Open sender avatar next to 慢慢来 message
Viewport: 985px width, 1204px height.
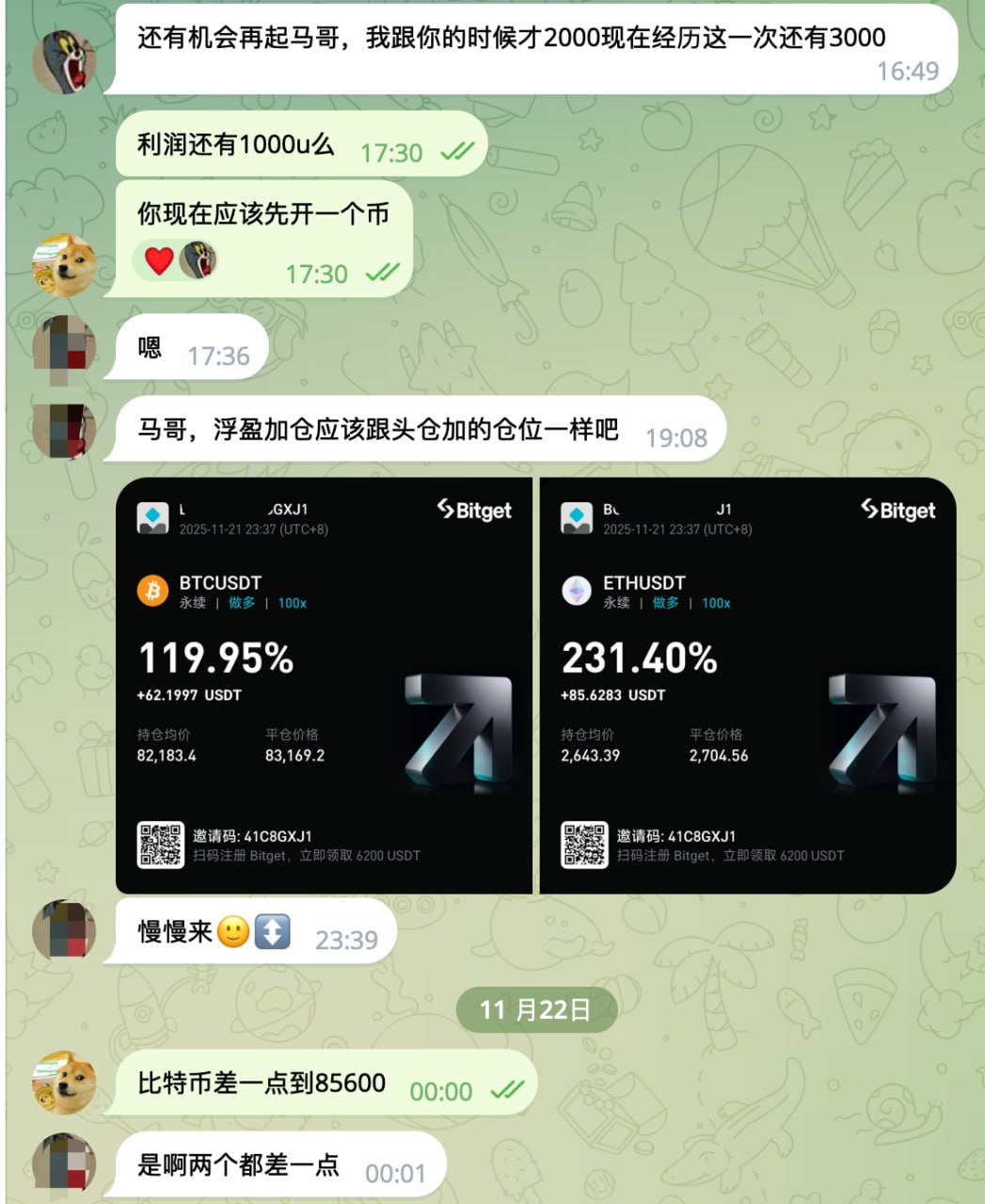(65, 930)
